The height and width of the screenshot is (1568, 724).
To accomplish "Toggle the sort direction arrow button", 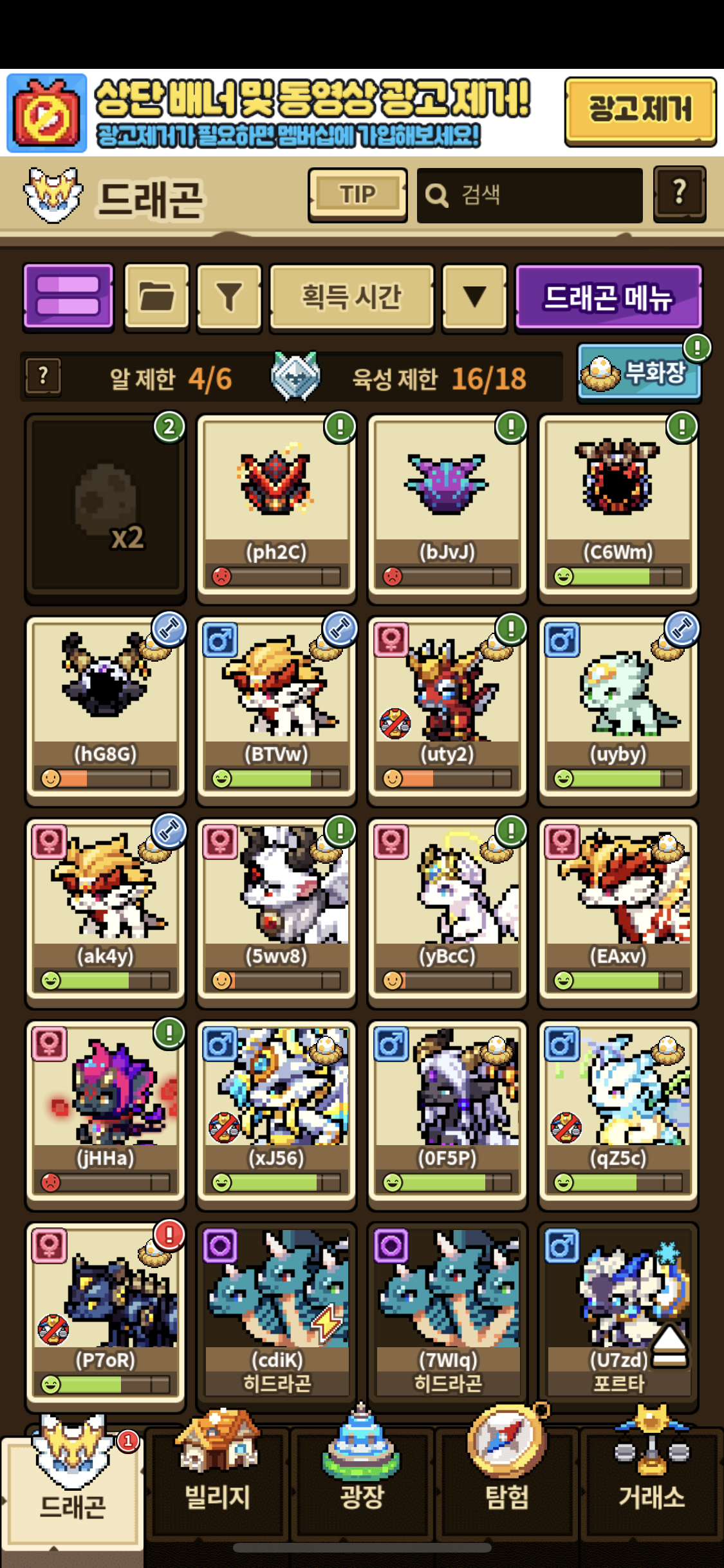I will coord(474,297).
